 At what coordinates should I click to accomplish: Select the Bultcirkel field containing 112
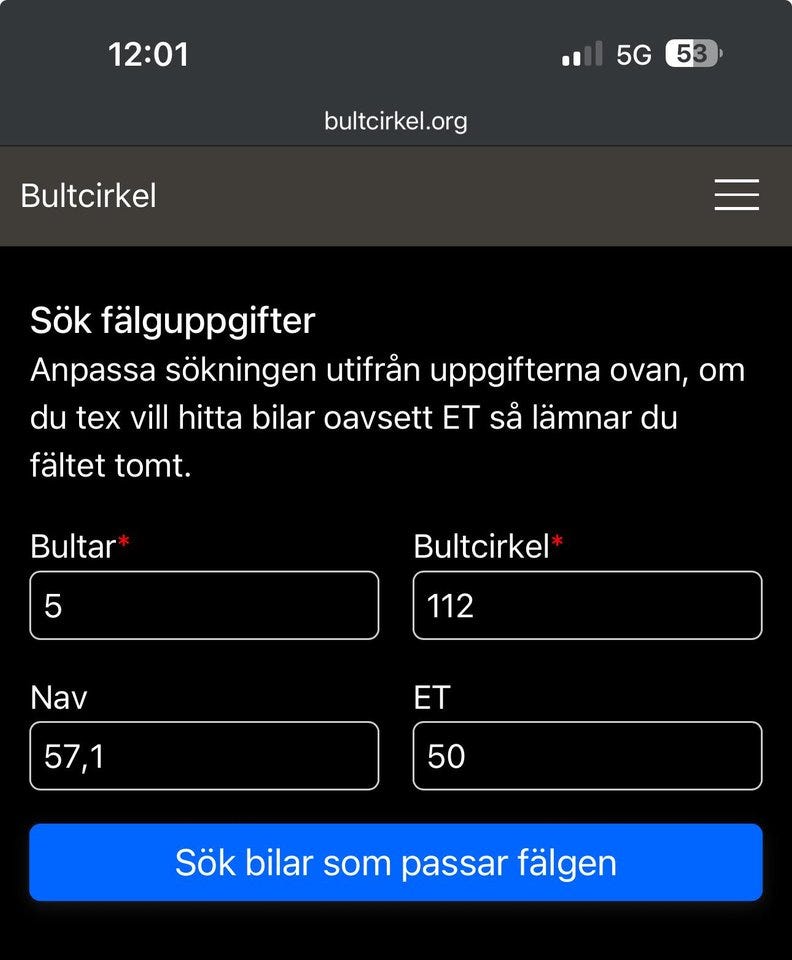click(586, 605)
